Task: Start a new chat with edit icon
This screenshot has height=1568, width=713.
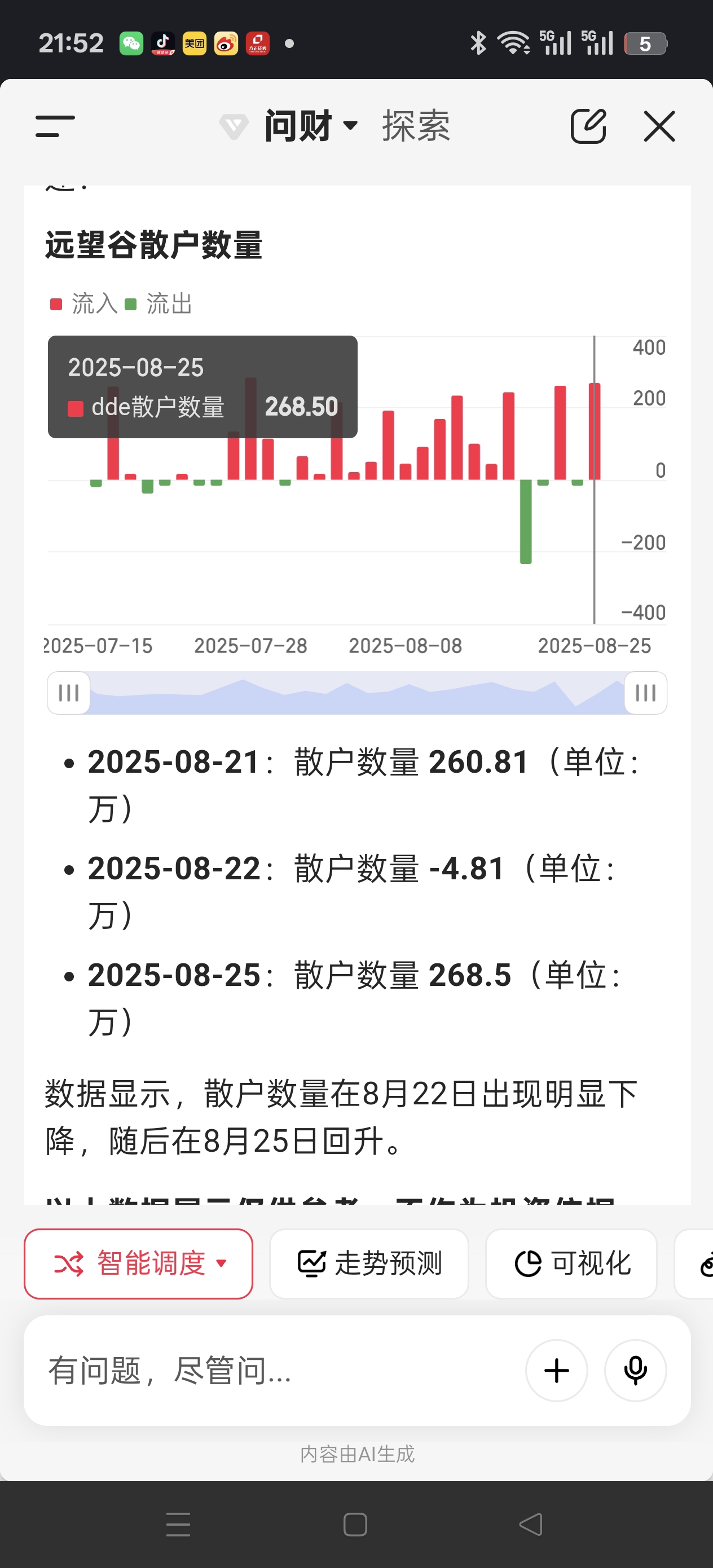Action: [x=588, y=126]
